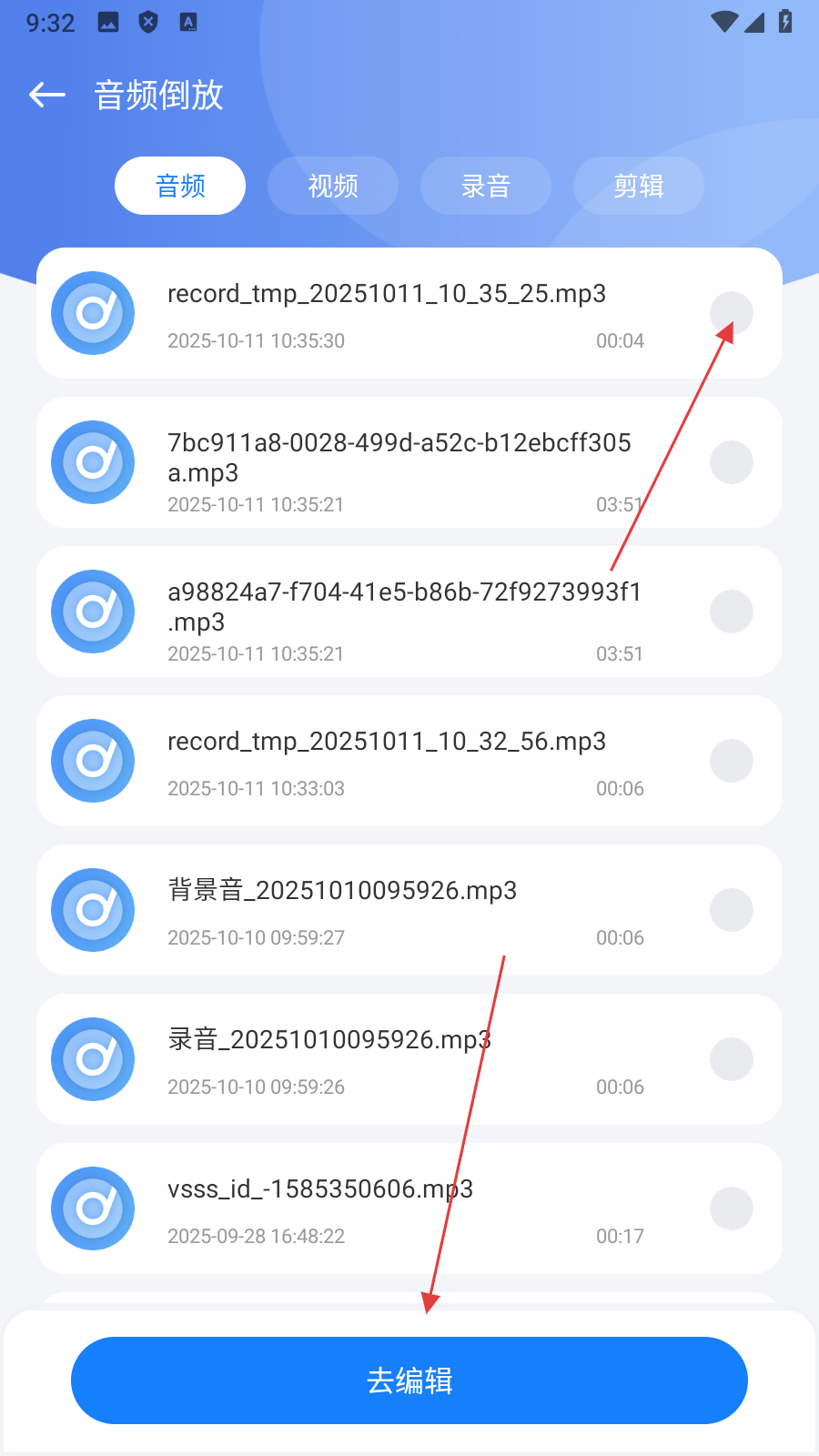The width and height of the screenshot is (819, 1456).
Task: Tap the 去编辑 button
Action: 409,1380
